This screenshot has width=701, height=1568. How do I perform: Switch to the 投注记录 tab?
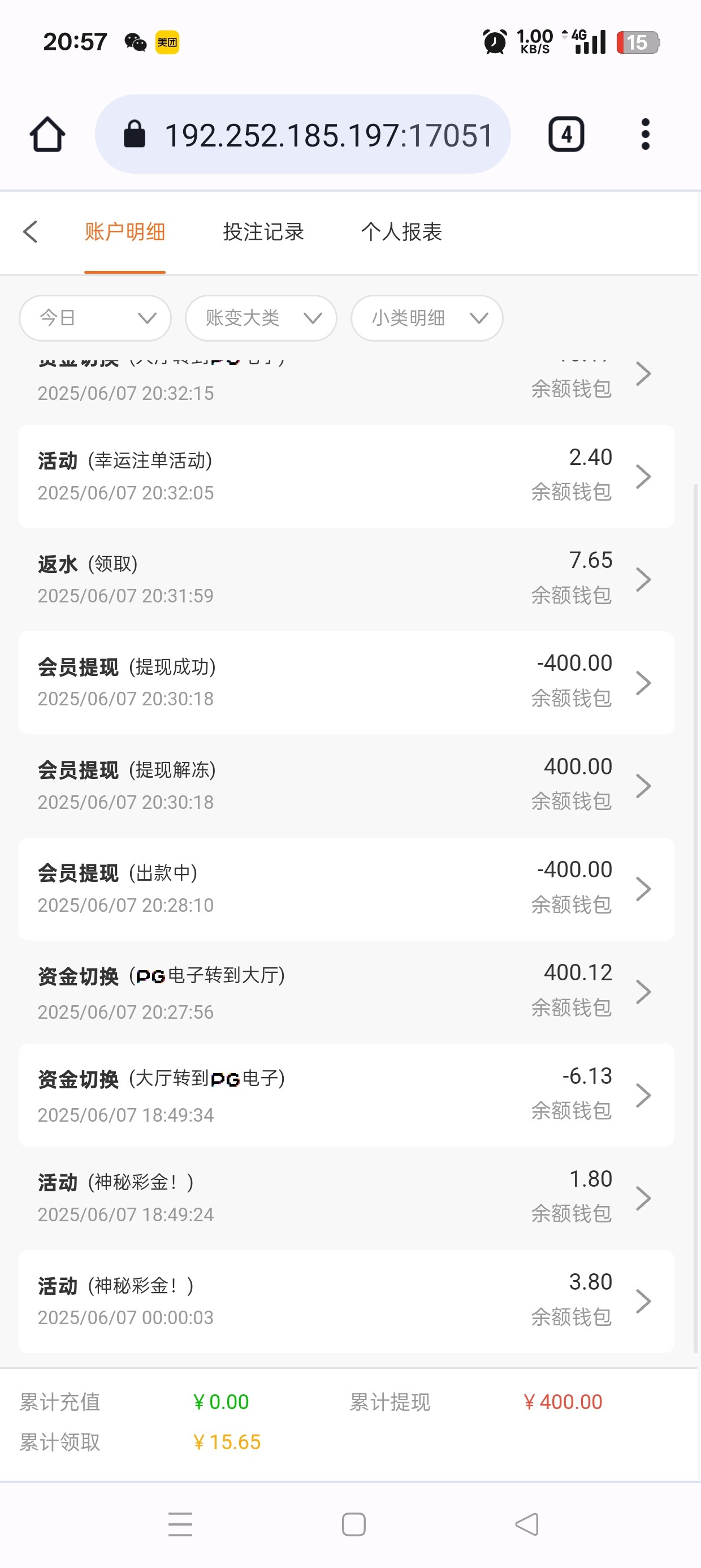(263, 232)
